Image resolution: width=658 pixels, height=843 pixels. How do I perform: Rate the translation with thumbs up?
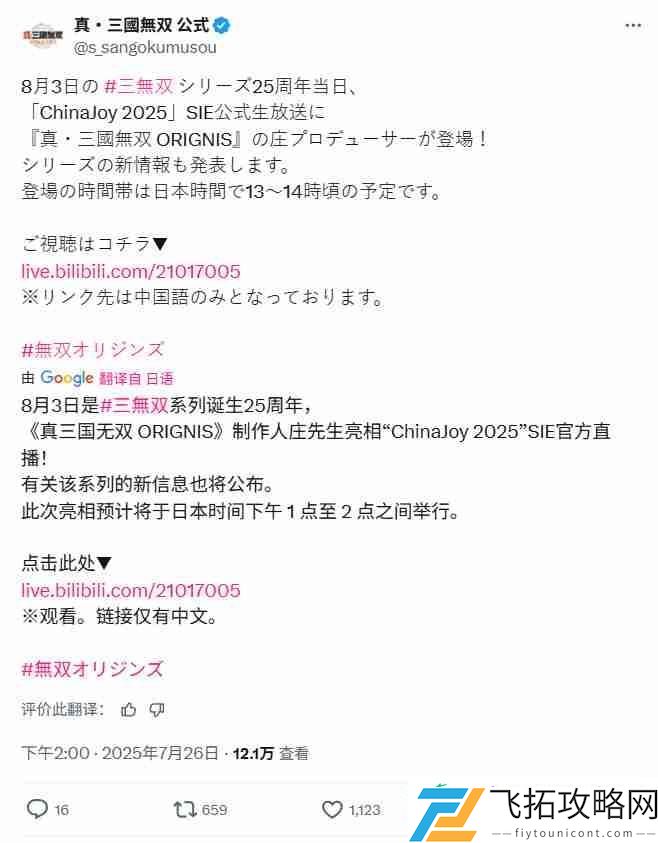coord(128,710)
